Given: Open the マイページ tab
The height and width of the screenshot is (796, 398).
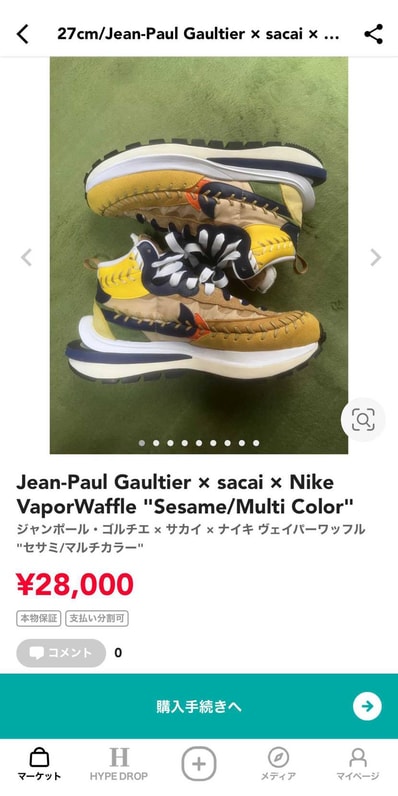Looking at the screenshot, I should (x=358, y=764).
